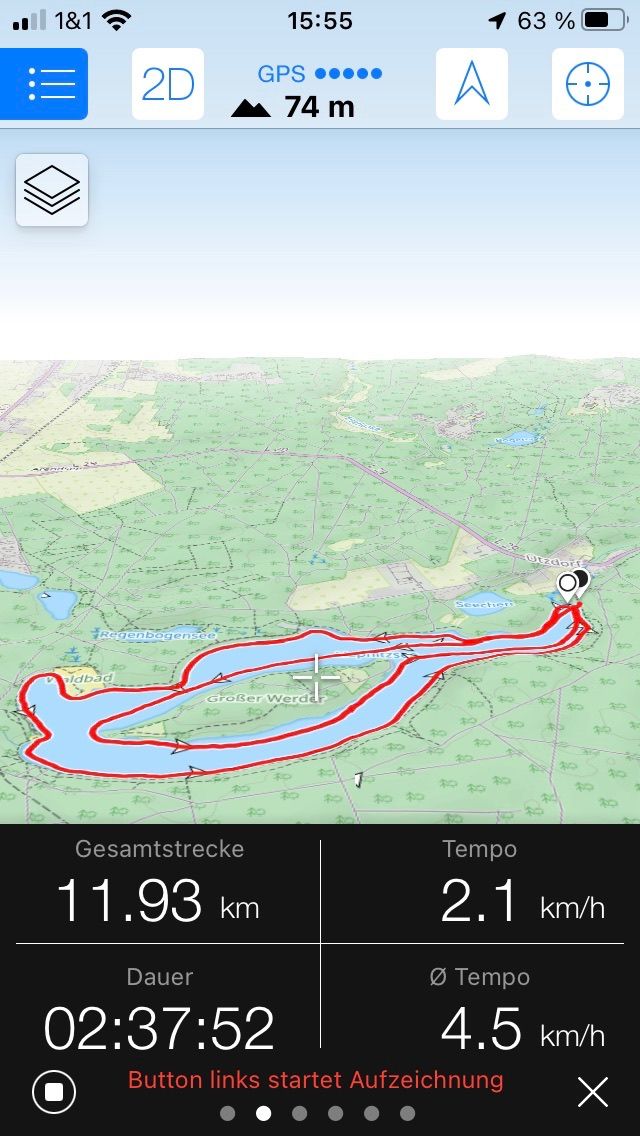Image resolution: width=640 pixels, height=1136 pixels.
Task: Open the map layers selector
Action: coord(52,189)
